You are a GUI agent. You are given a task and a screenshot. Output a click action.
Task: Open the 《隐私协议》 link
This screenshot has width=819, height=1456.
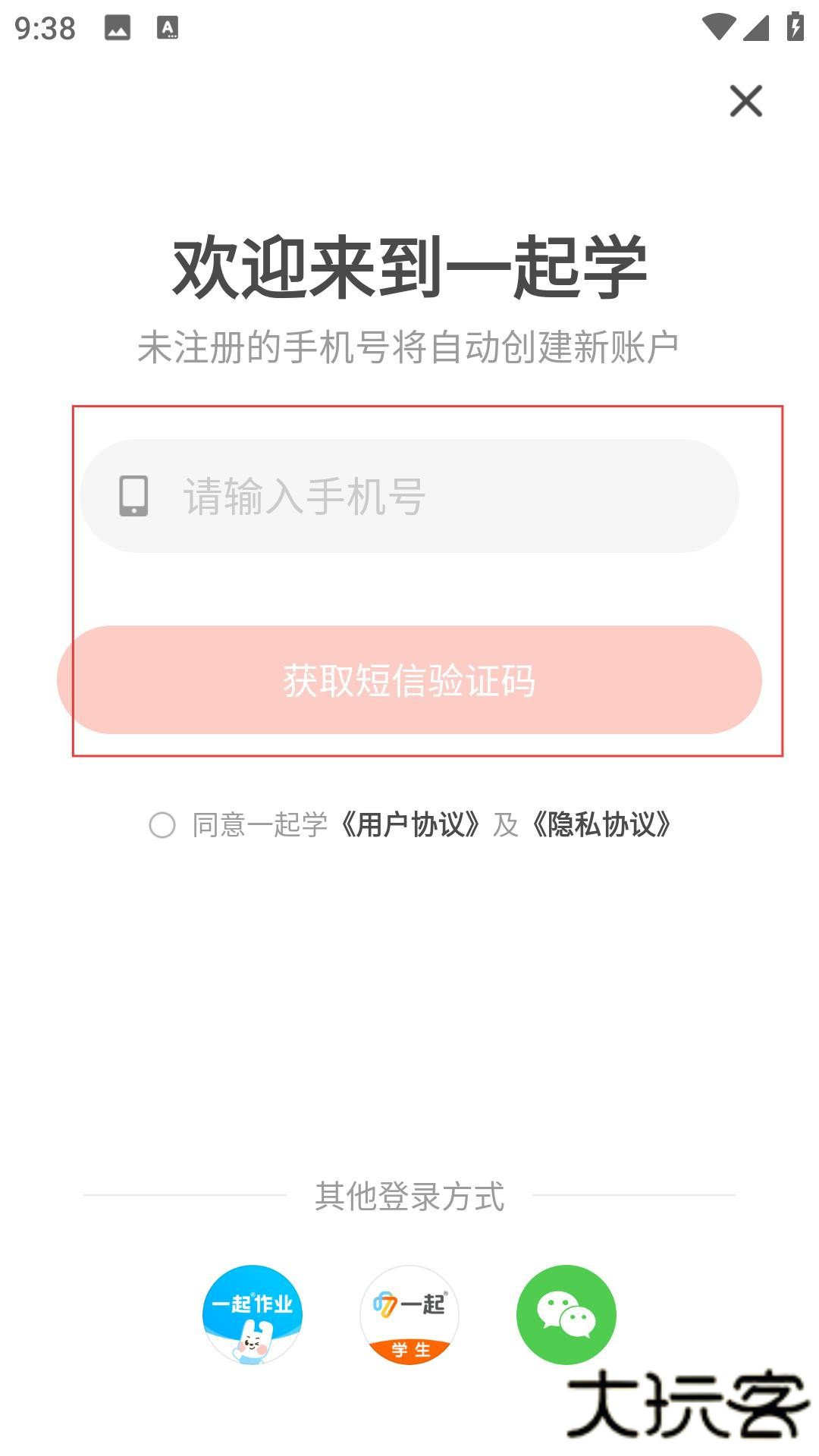[x=601, y=825]
